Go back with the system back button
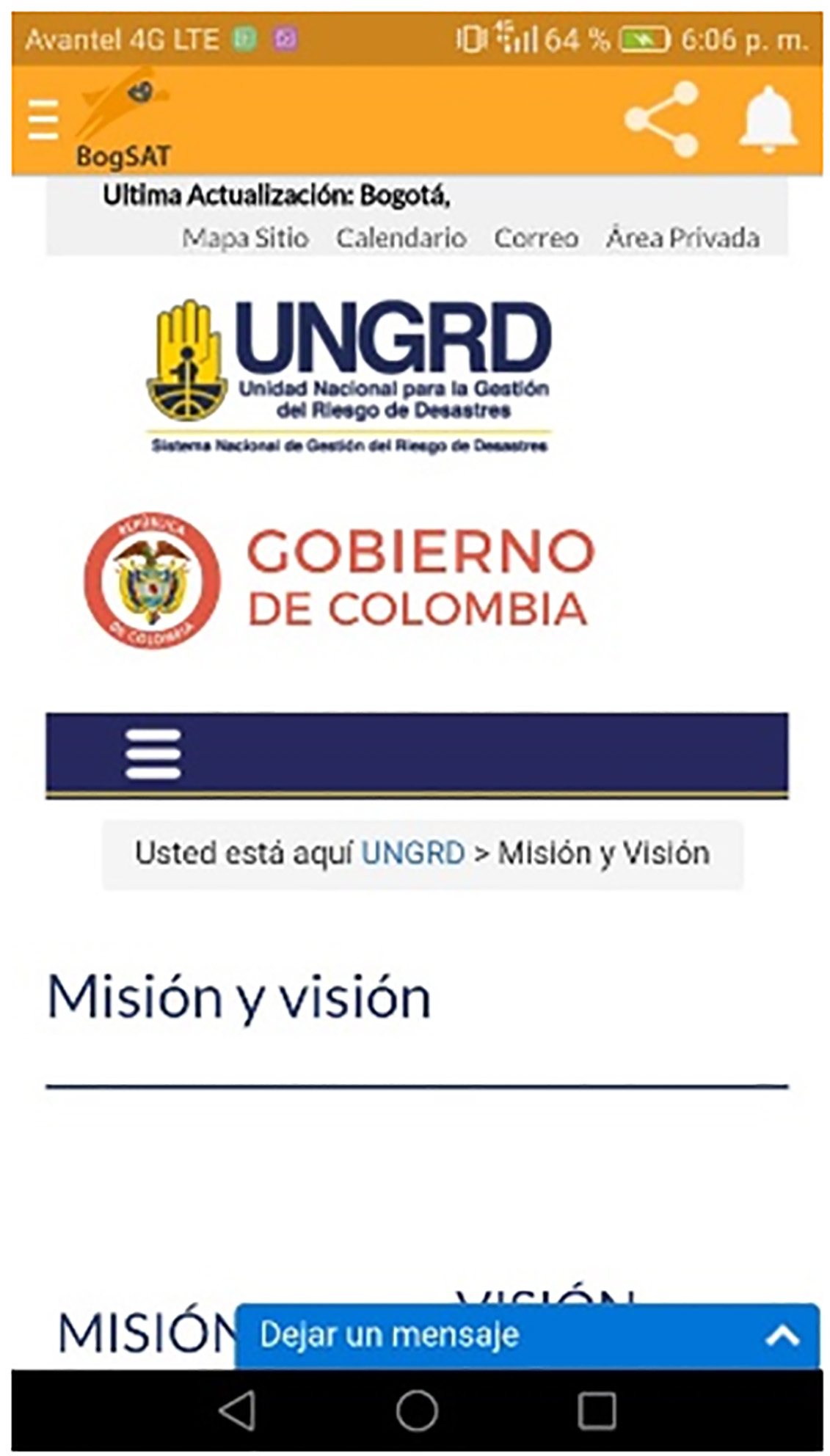The image size is (830, 1456). (x=238, y=1410)
